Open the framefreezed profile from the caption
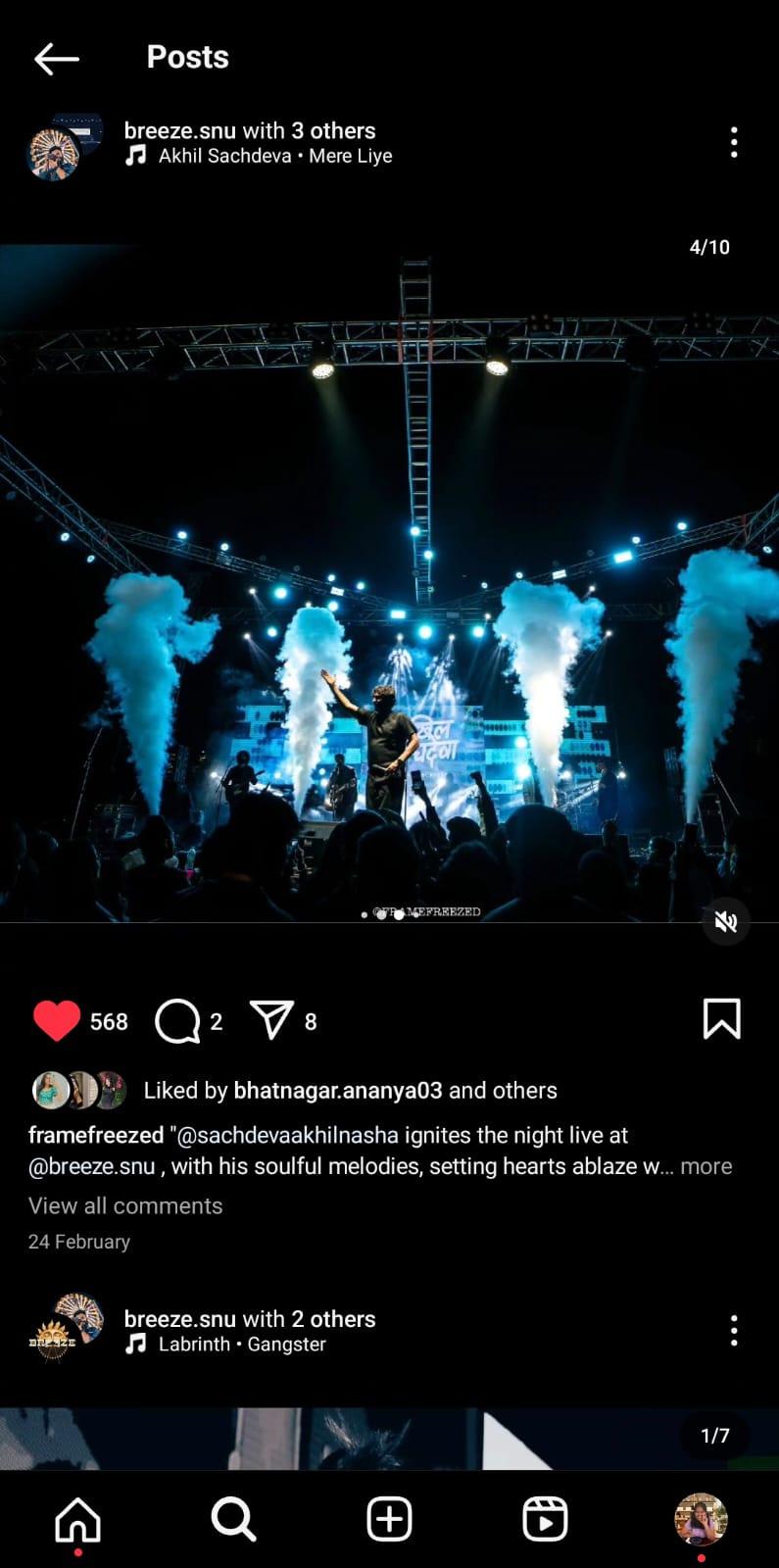The image size is (779, 1568). 96,1135
